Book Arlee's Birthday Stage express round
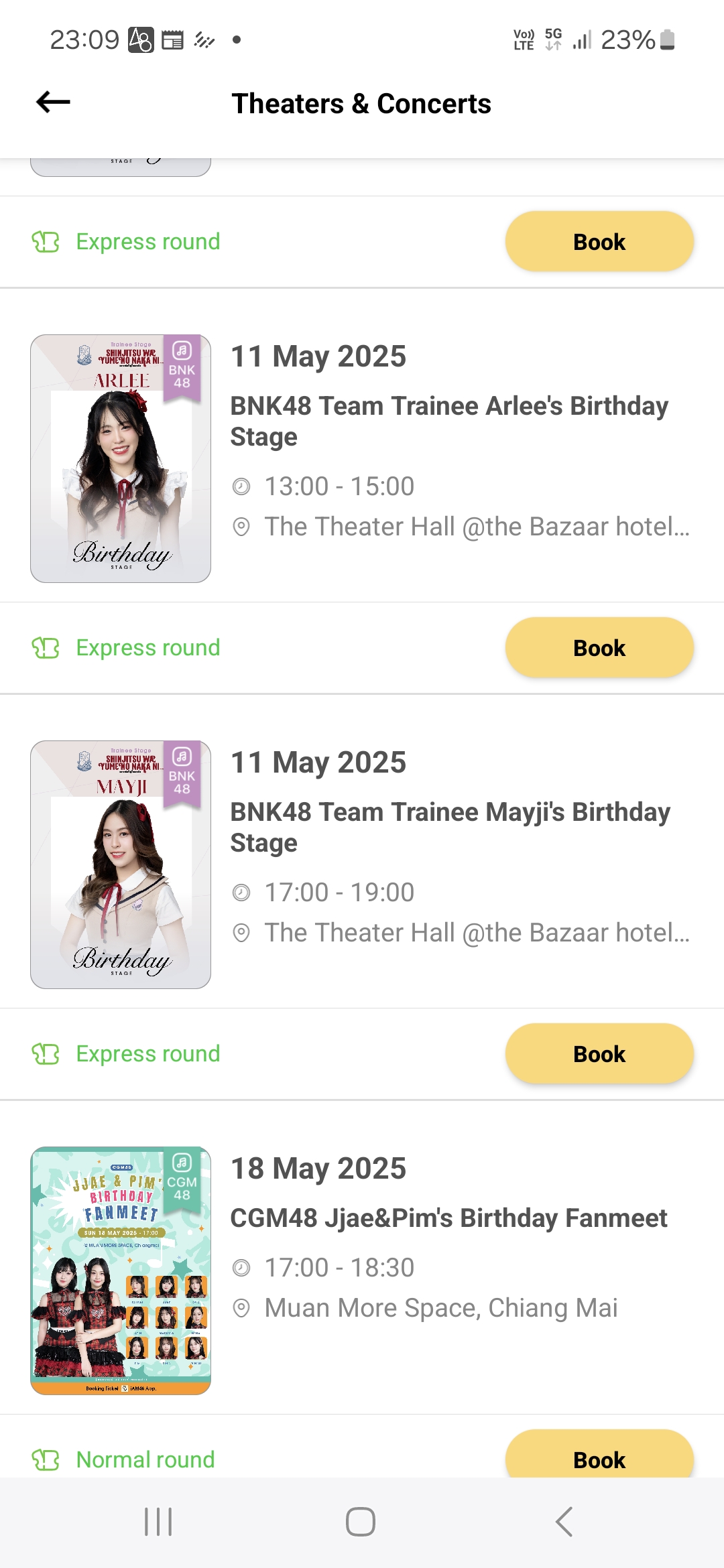 tap(599, 647)
